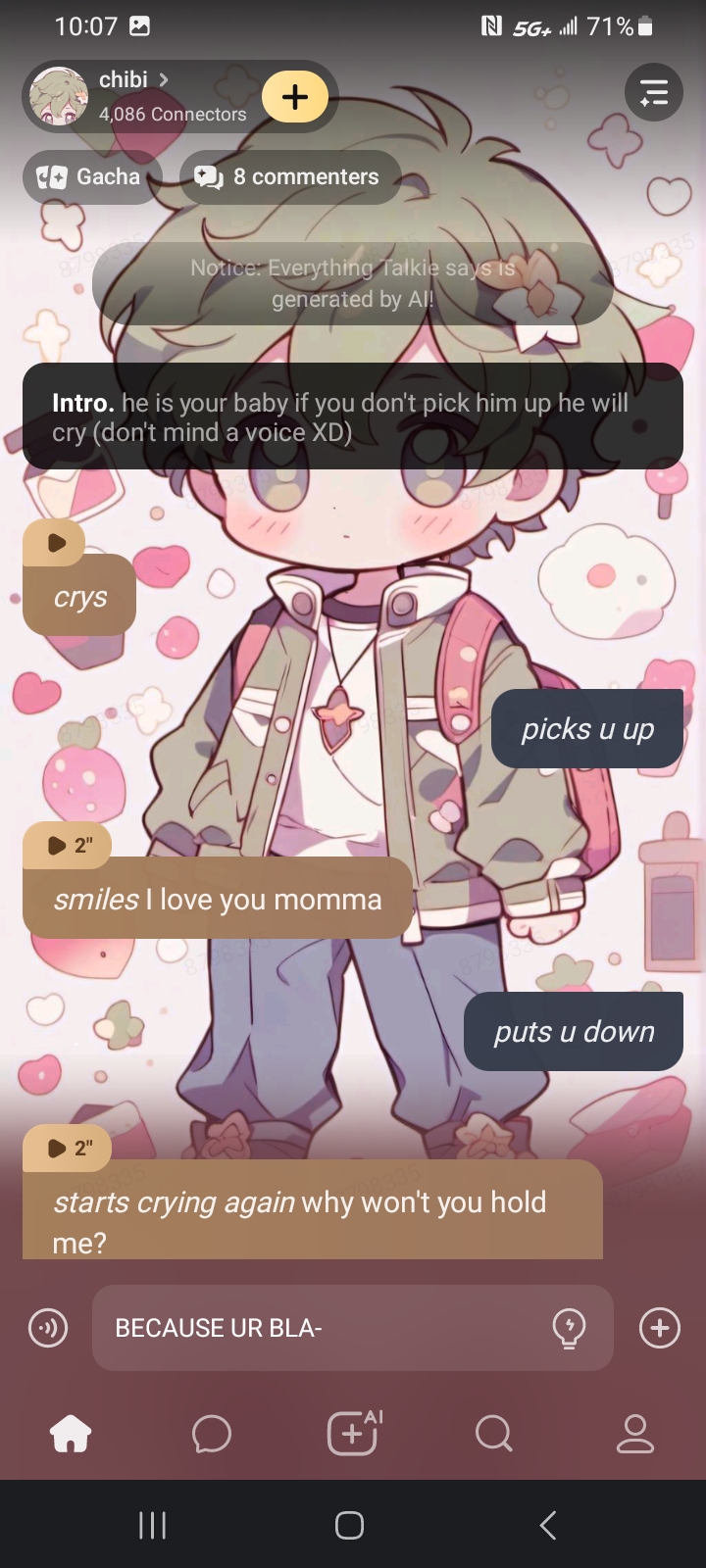
Task: Open the top-right list menu
Action: [x=653, y=93]
